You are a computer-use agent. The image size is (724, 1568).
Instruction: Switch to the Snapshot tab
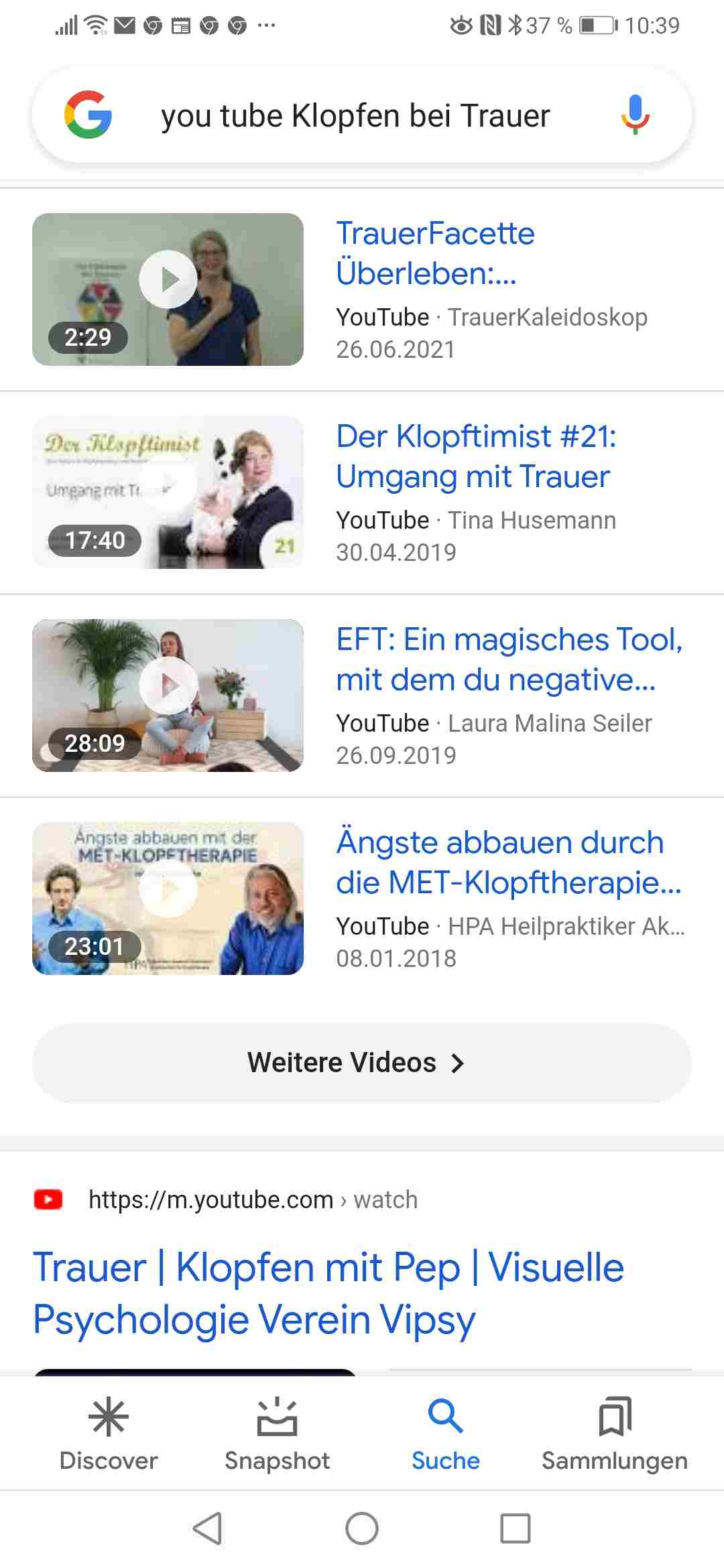[277, 1434]
